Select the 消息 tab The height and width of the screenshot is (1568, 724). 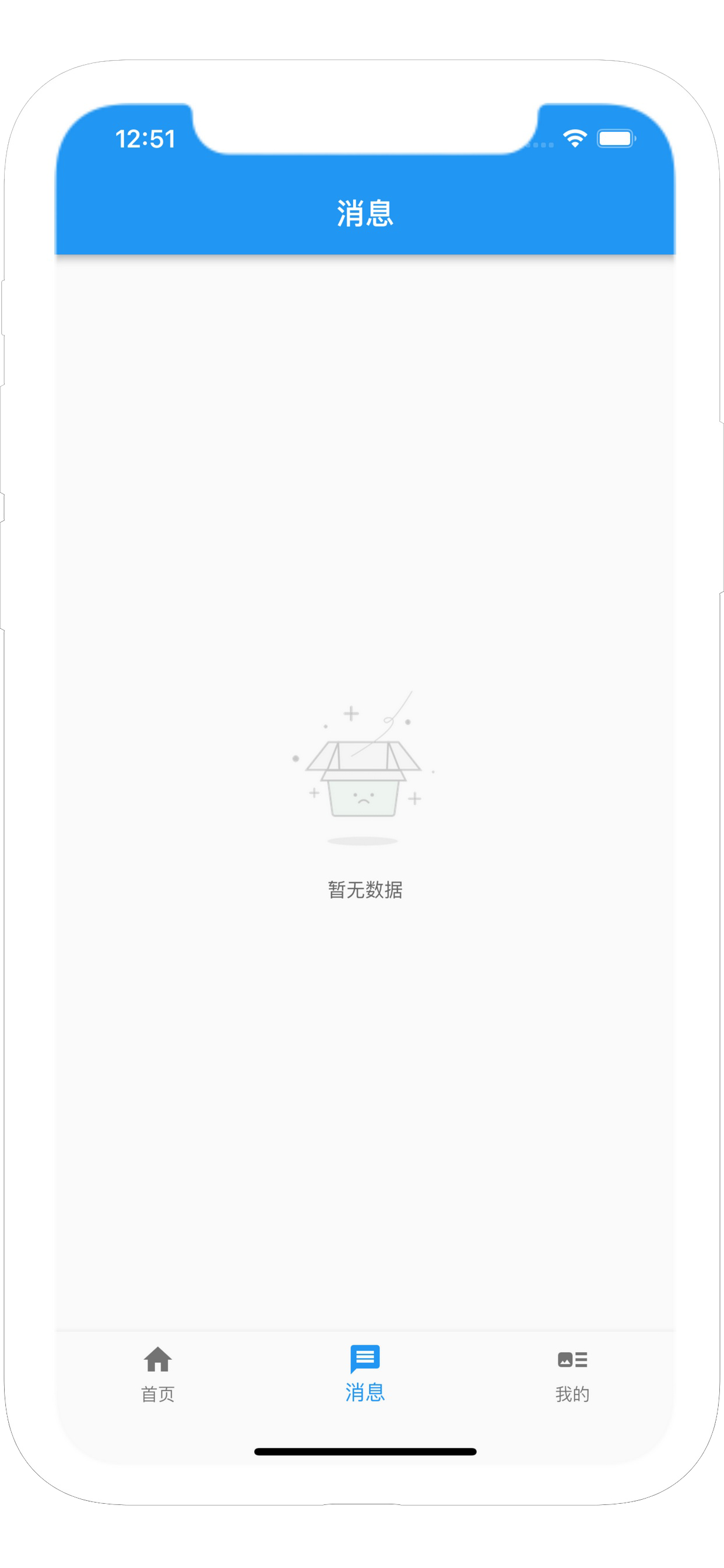pos(365,1374)
